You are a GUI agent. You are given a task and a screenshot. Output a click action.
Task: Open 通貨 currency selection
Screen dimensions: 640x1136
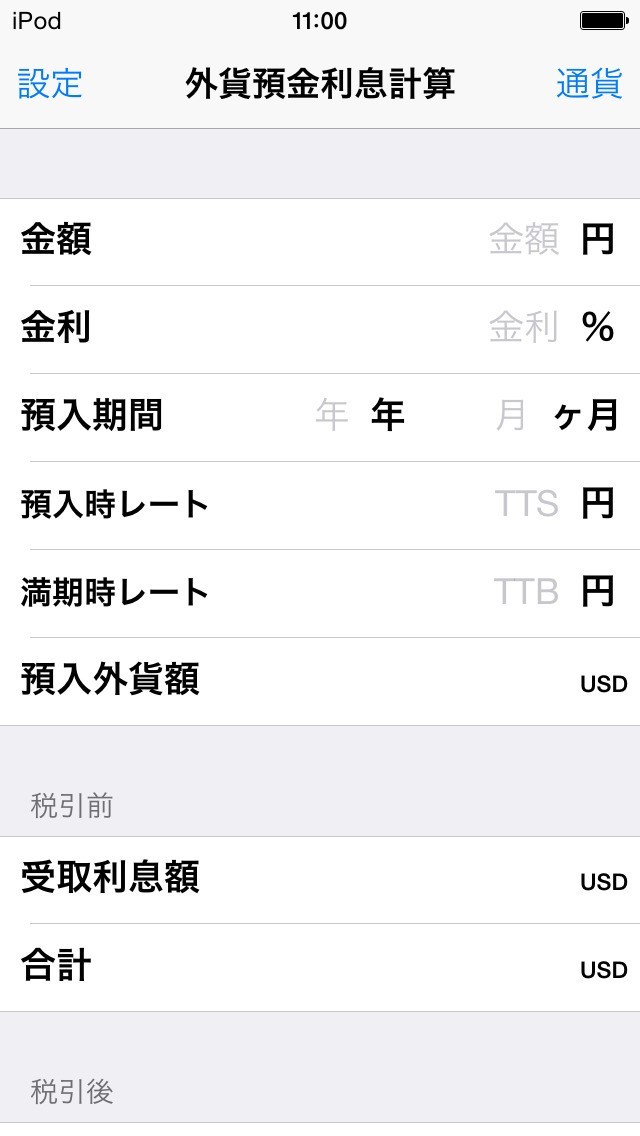tap(589, 84)
